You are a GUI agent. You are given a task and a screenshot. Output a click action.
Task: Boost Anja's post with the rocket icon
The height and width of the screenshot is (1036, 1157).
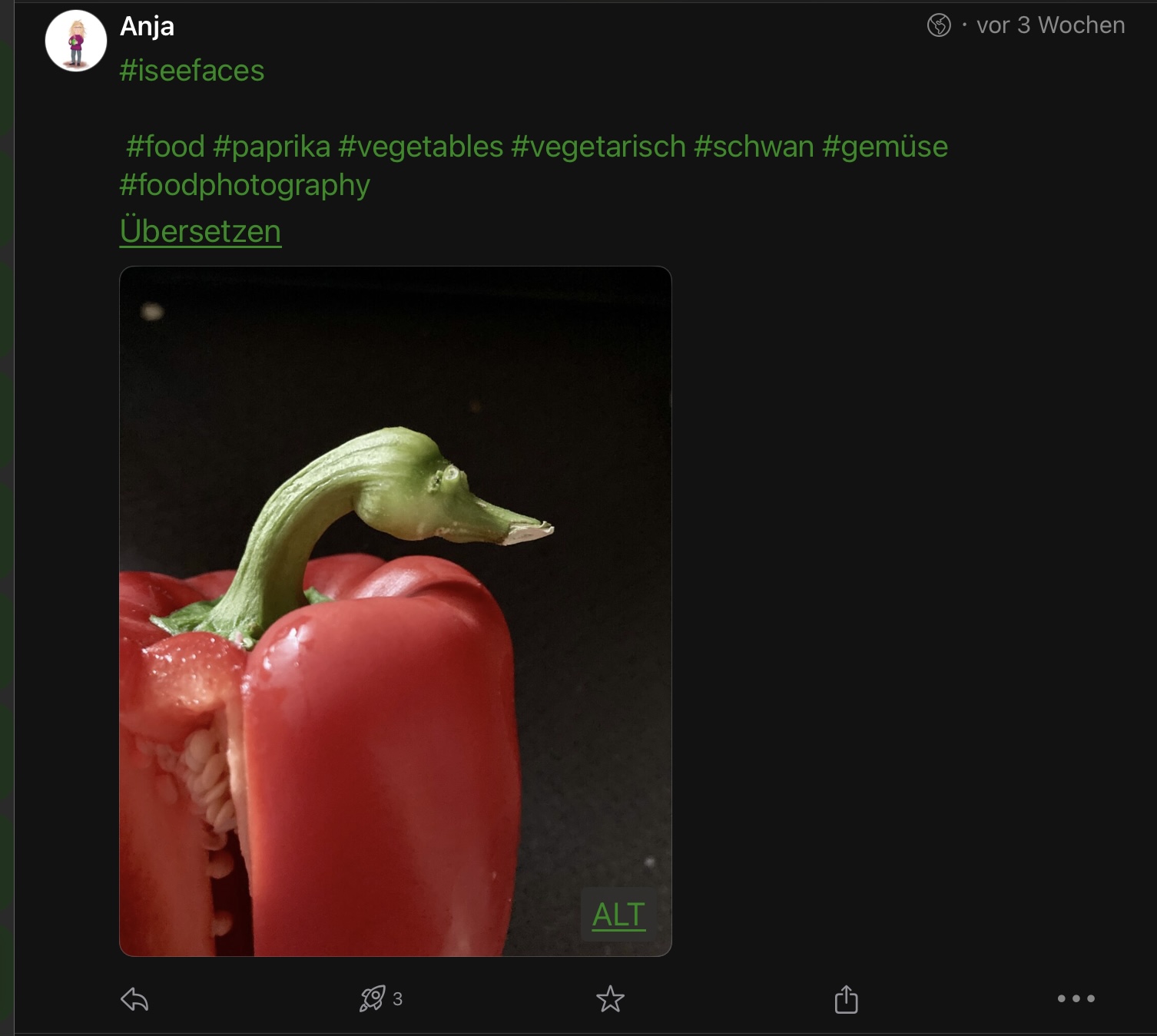click(373, 998)
